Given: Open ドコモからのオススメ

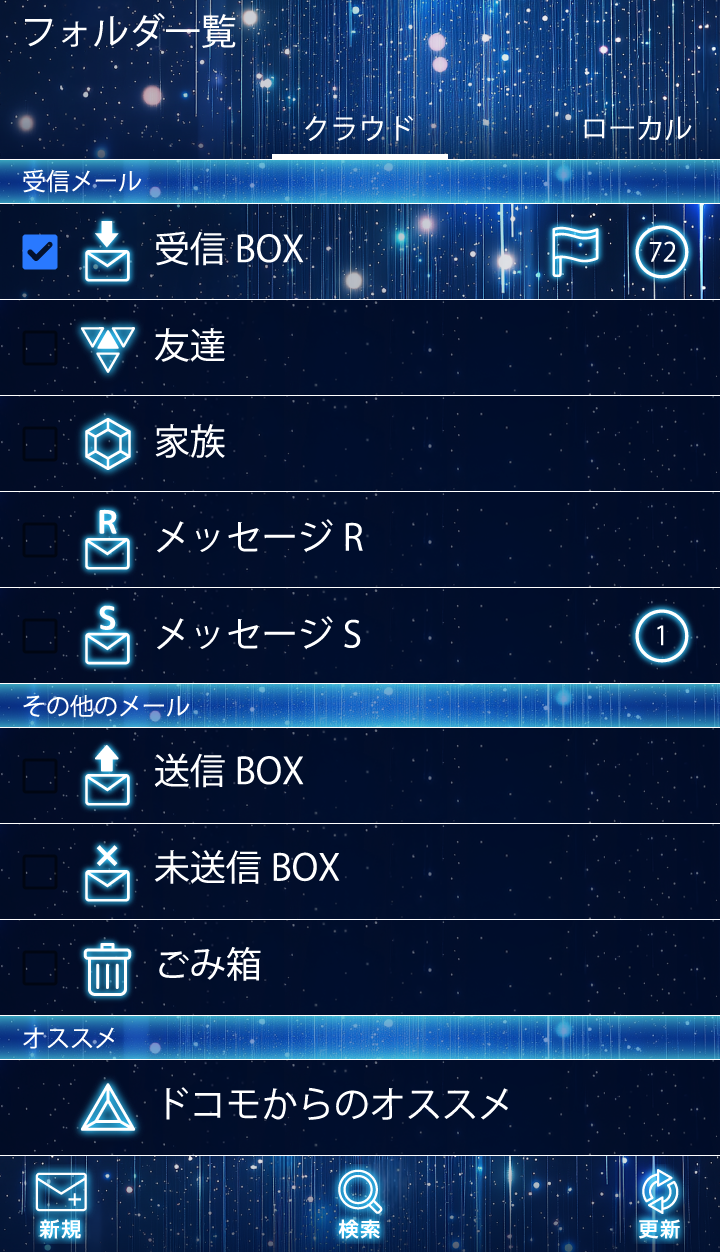Looking at the screenshot, I should point(335,1105).
